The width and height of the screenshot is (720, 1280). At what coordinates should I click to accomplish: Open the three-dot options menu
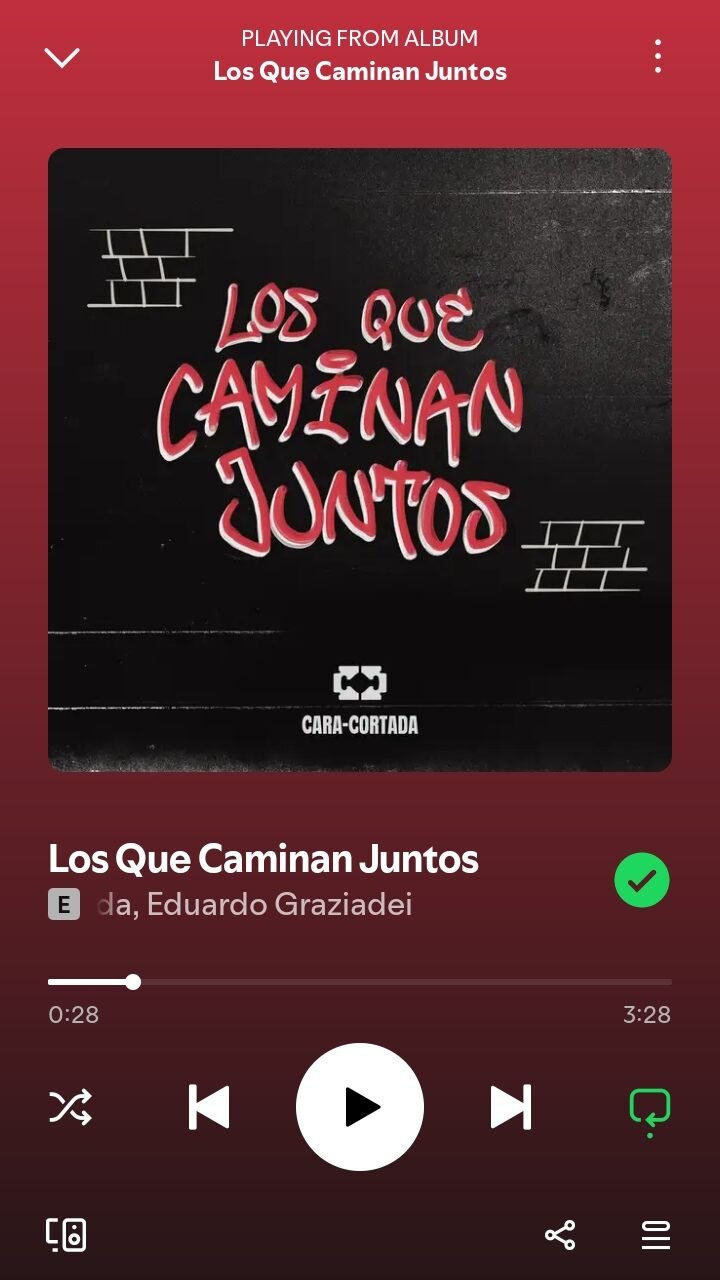(x=657, y=57)
